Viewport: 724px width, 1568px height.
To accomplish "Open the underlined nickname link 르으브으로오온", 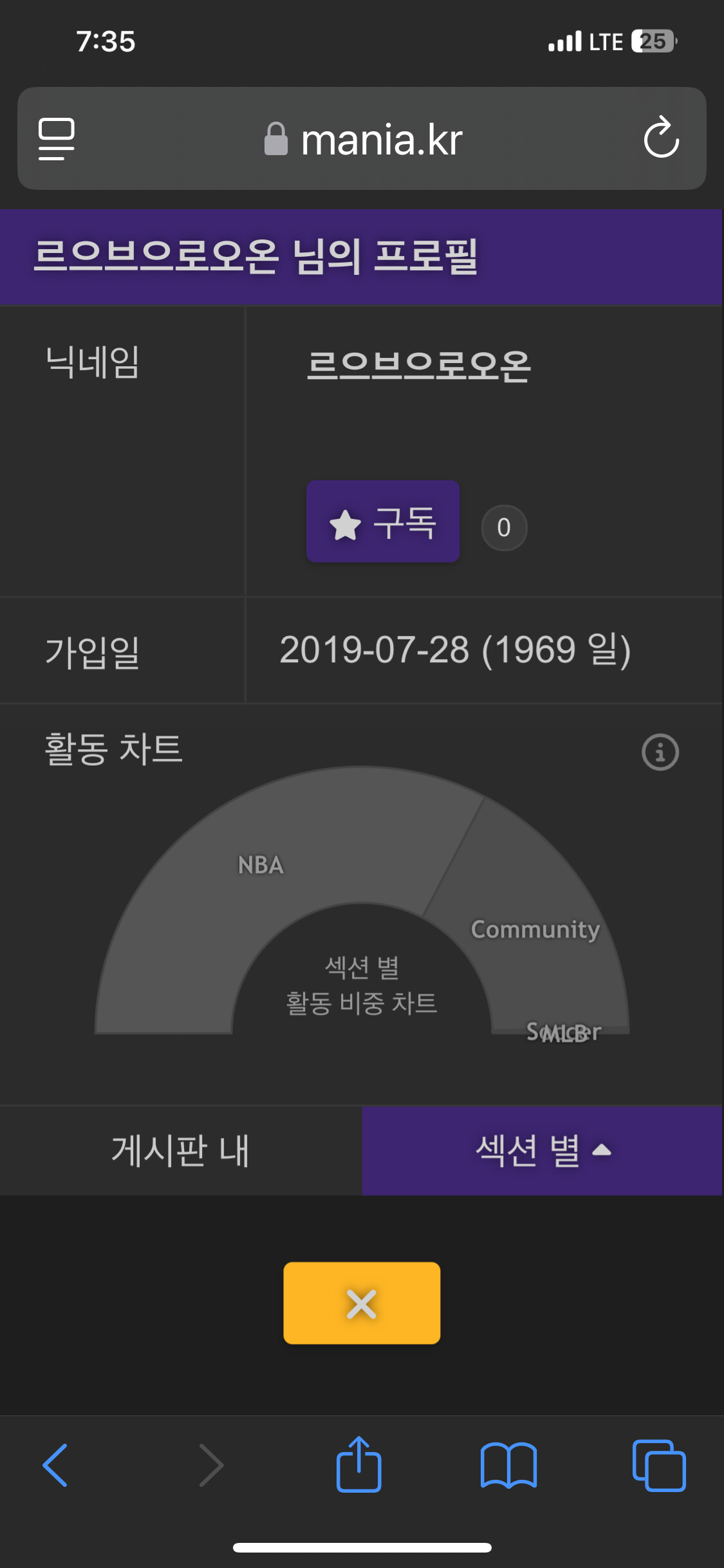I will (419, 366).
